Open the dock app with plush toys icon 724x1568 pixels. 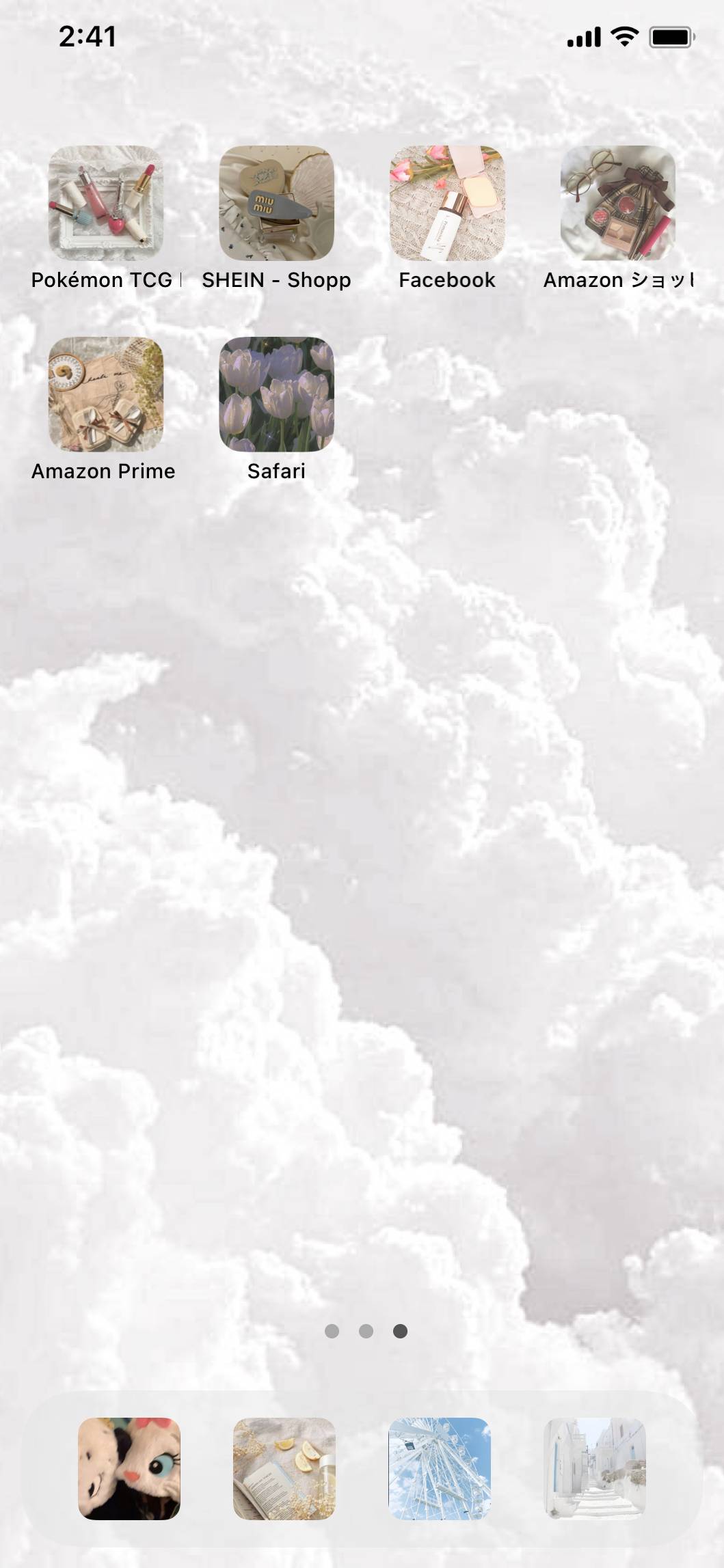(x=129, y=1468)
